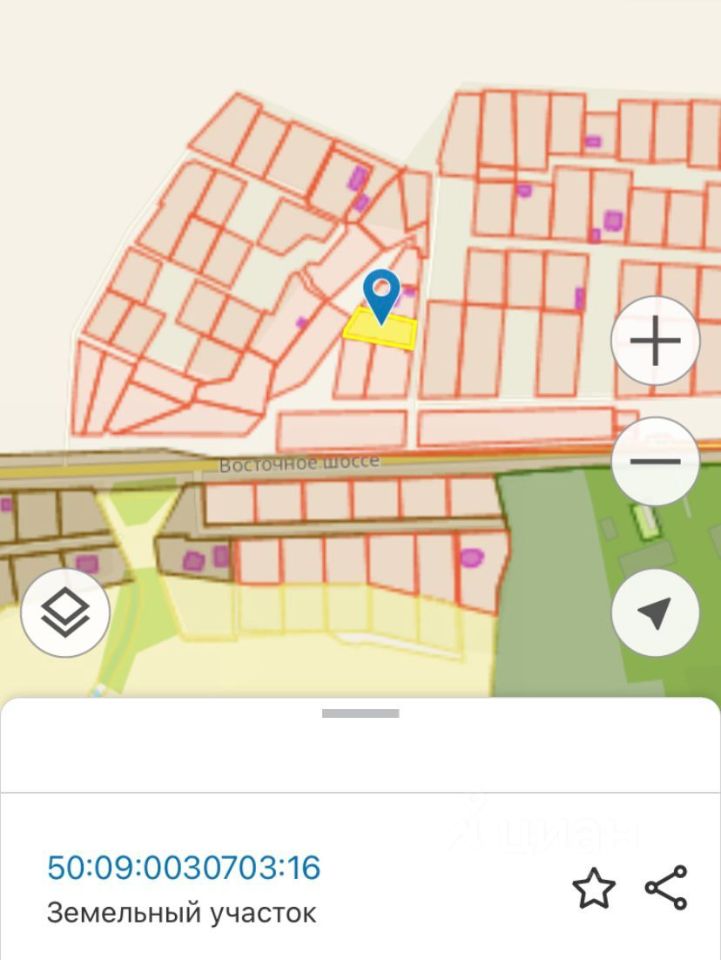Share the land parcel info
Image resolution: width=721 pixels, height=960 pixels.
click(666, 887)
